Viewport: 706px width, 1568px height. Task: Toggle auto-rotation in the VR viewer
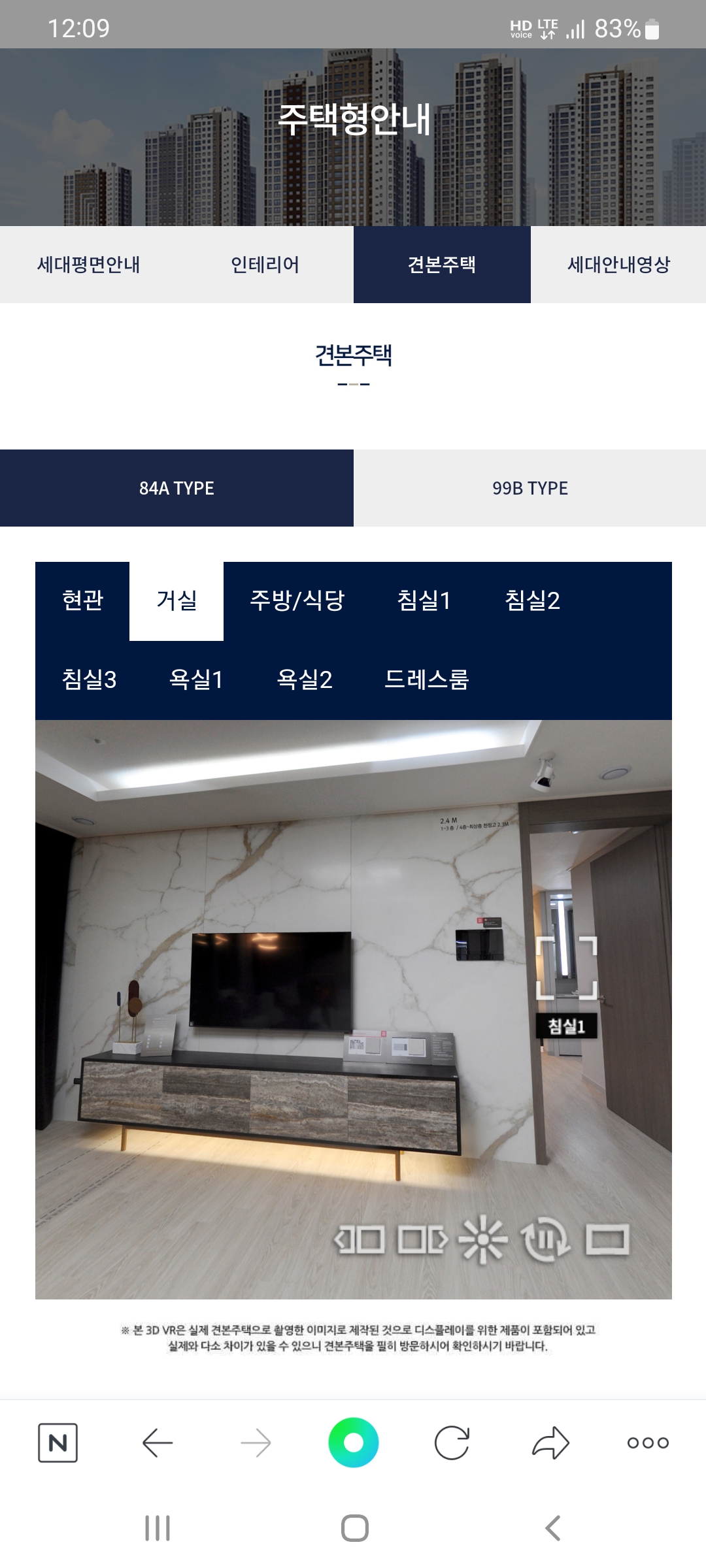tap(545, 1239)
